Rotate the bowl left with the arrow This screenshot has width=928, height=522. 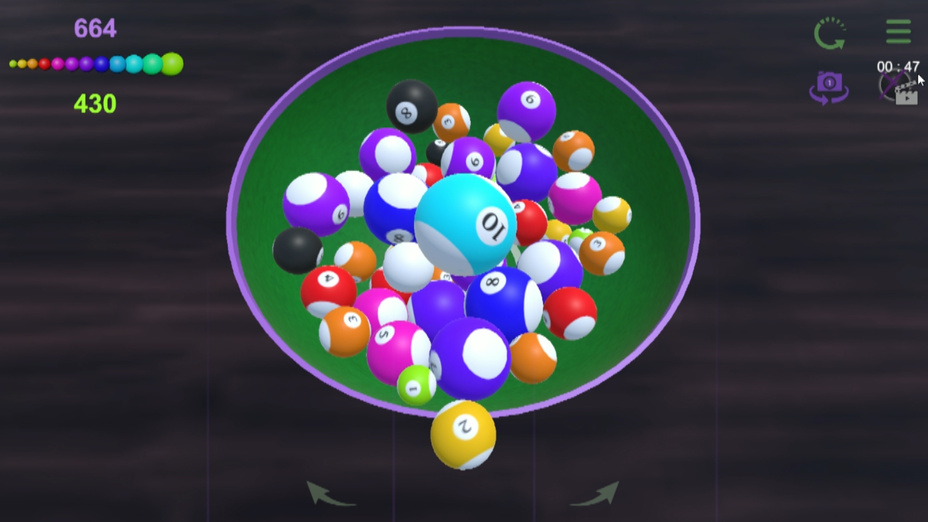point(330,493)
